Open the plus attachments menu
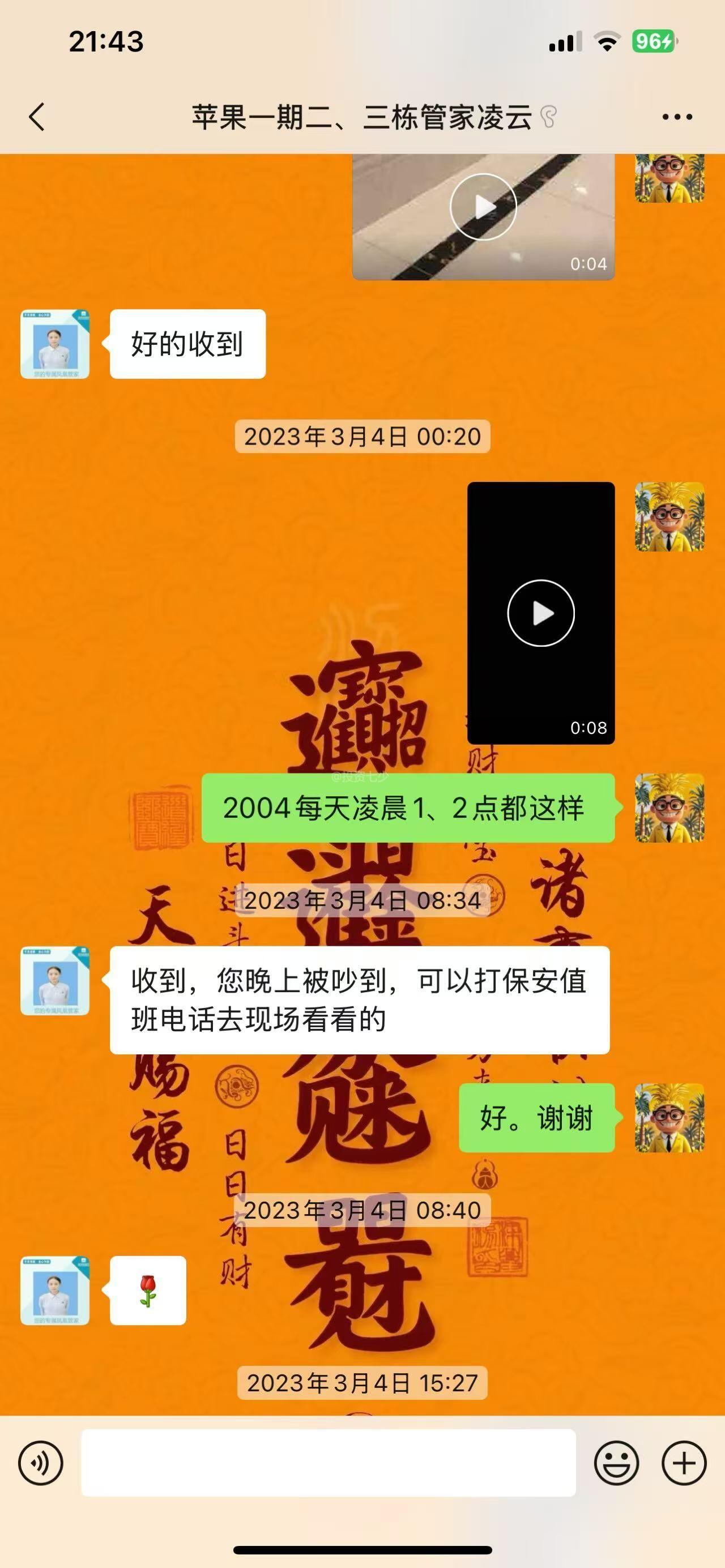This screenshot has height=1568, width=725. click(x=684, y=1463)
